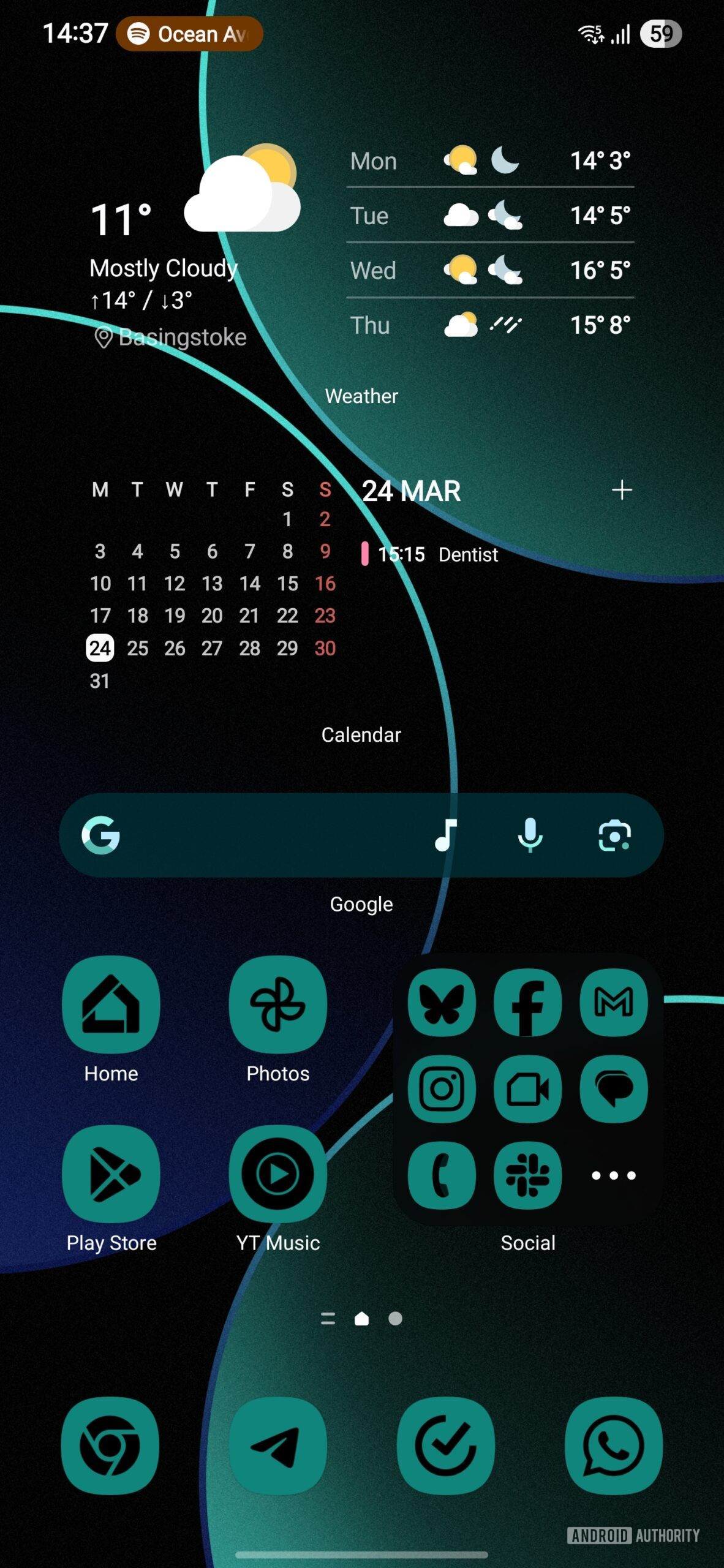Open YT Music
724x1568 pixels.
coord(278,1174)
